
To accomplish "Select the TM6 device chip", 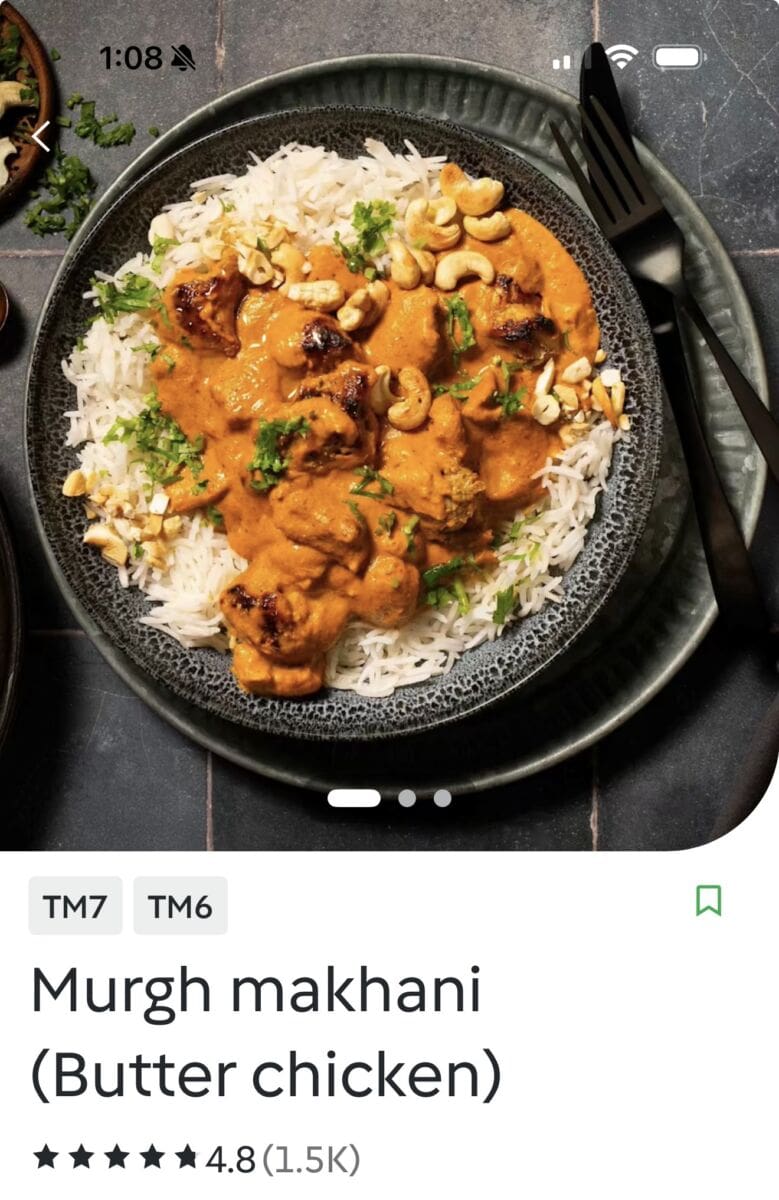I will tap(180, 906).
